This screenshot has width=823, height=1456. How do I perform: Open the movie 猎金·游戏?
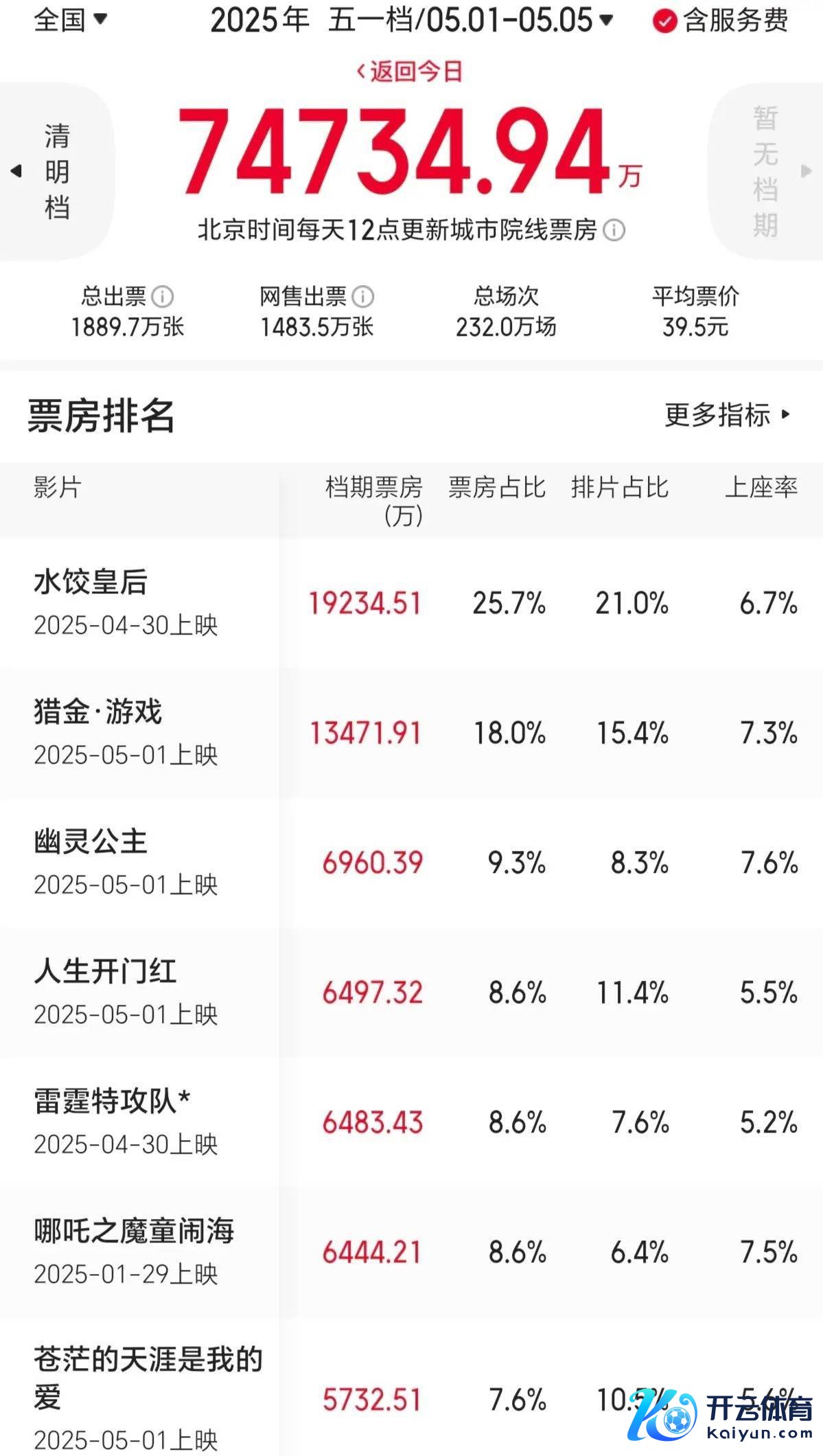(x=98, y=712)
